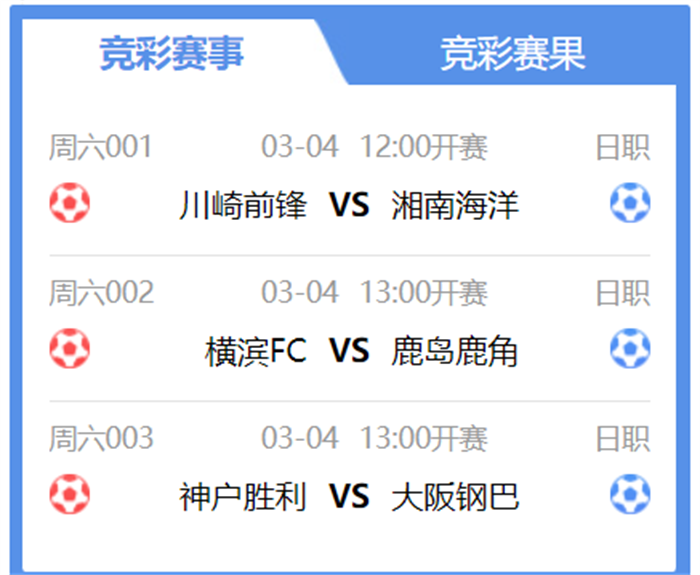
Task: Select the 竞彩赛事 tab
Action: 171,54
